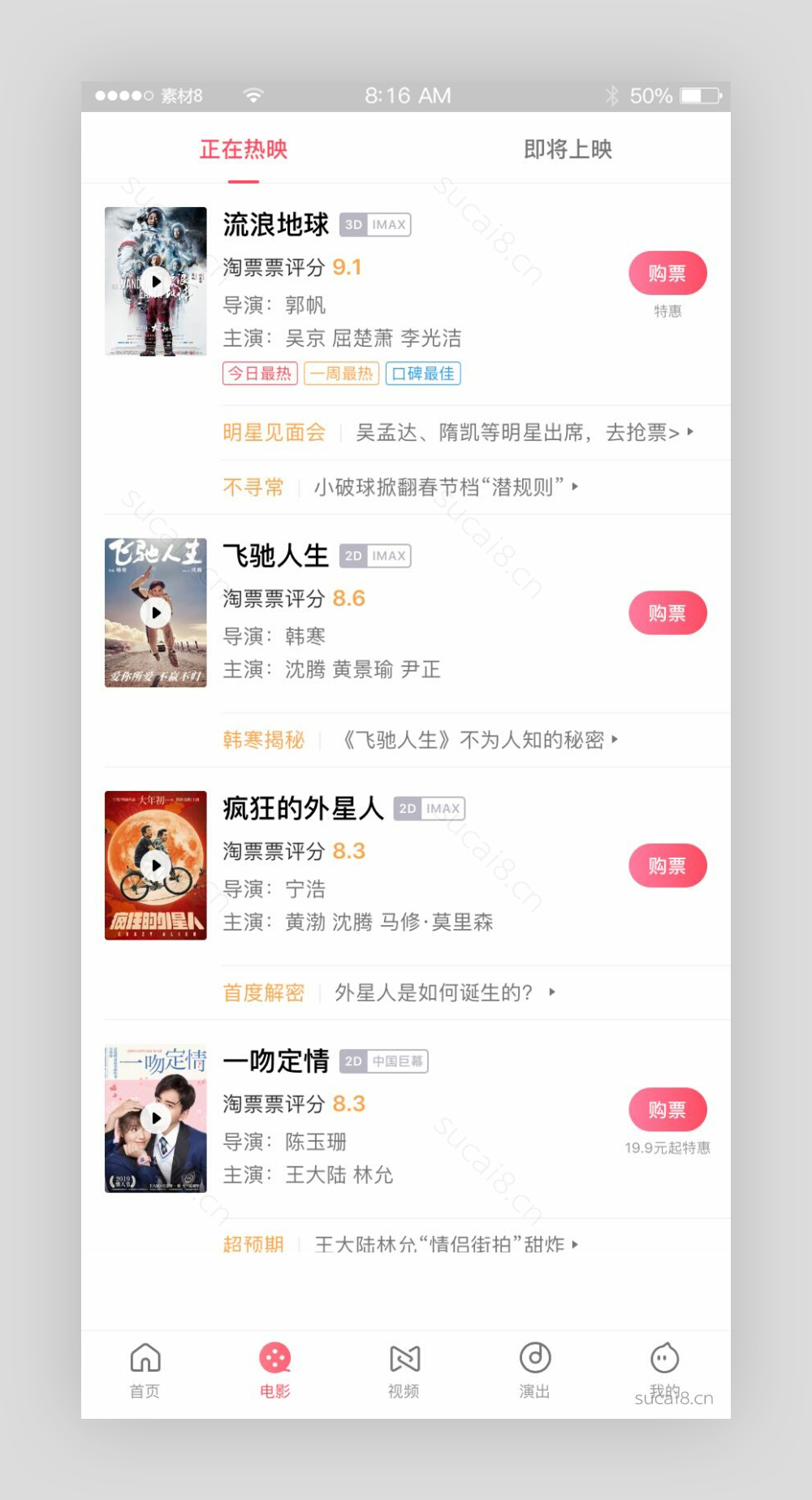Purchase tickets for 一吻定情

pos(667,1109)
